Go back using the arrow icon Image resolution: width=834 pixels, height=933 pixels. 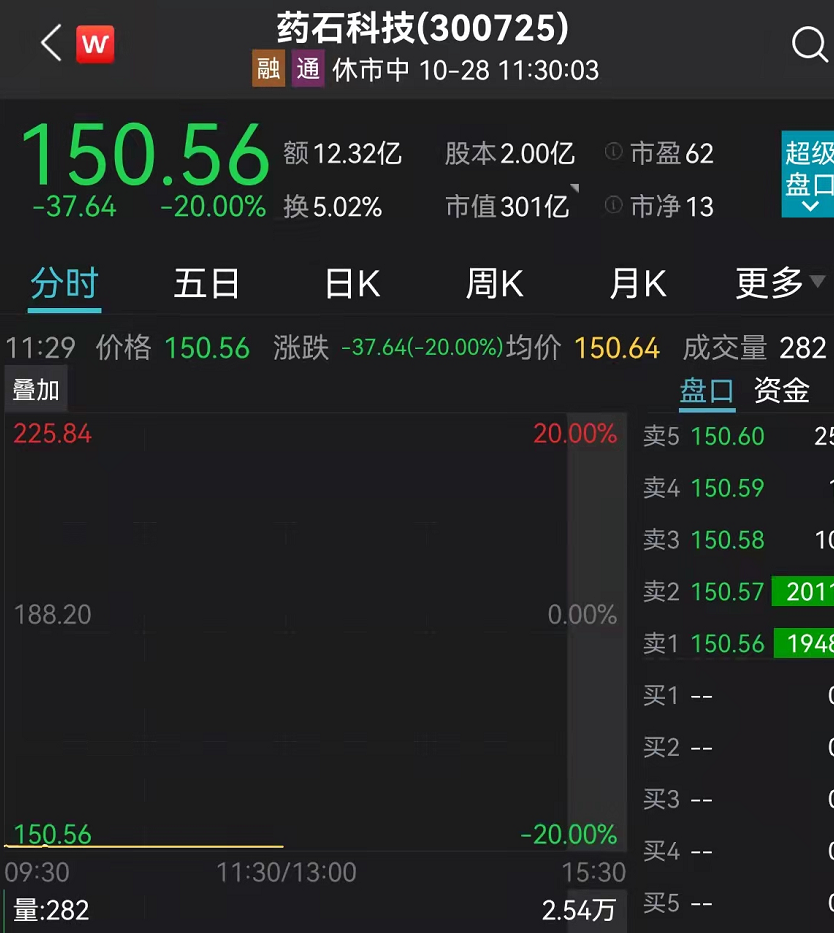click(50, 43)
